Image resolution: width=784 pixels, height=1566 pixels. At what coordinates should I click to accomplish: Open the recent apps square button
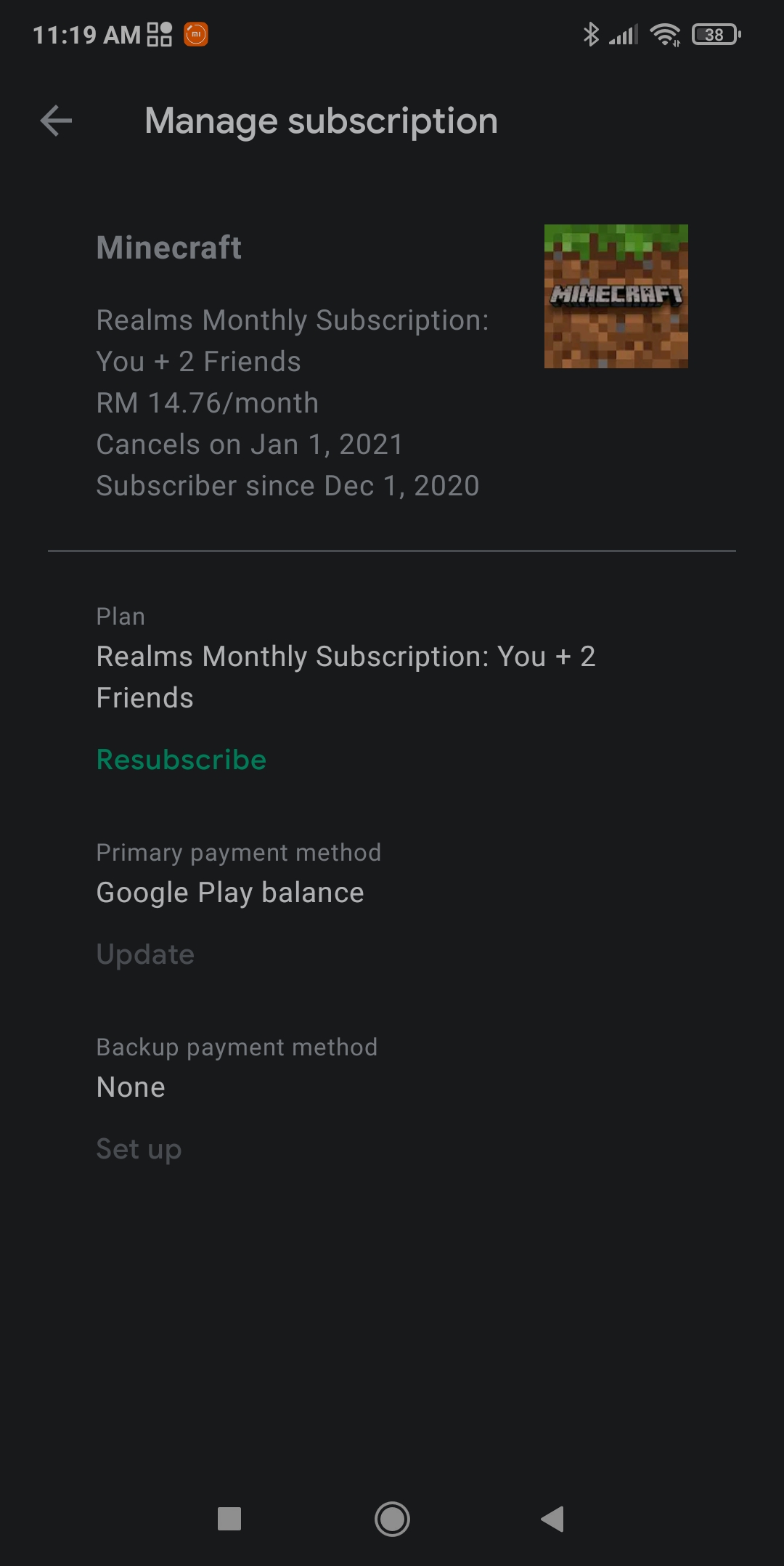point(229,1519)
